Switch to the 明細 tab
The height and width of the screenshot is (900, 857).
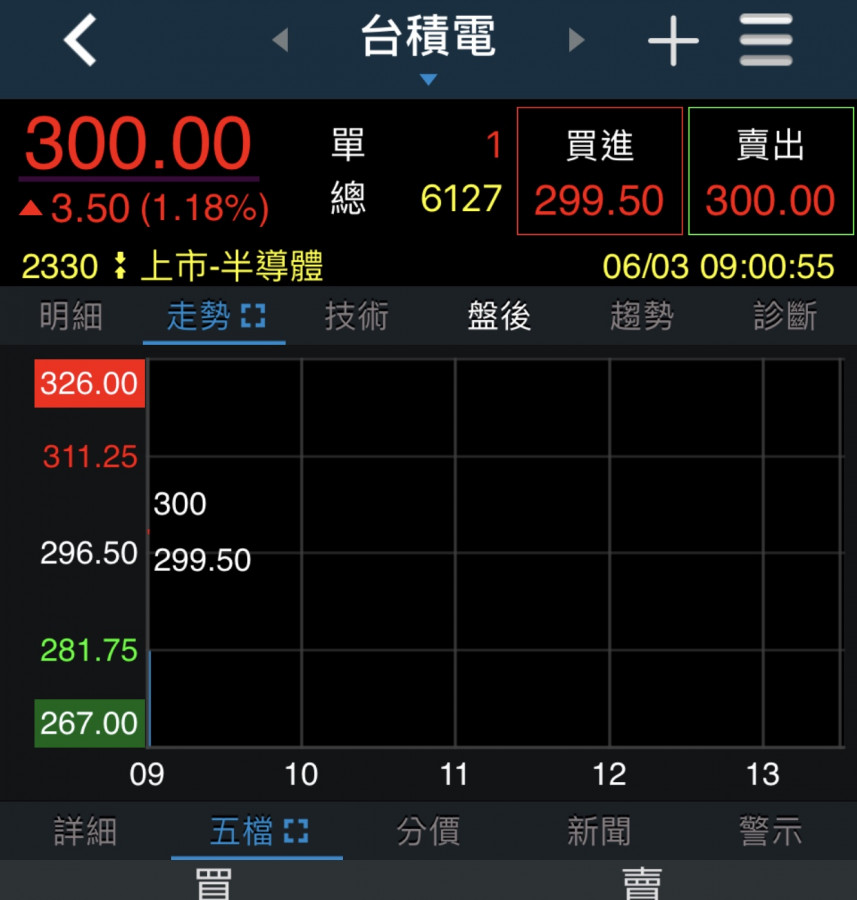pyautogui.click(x=71, y=317)
